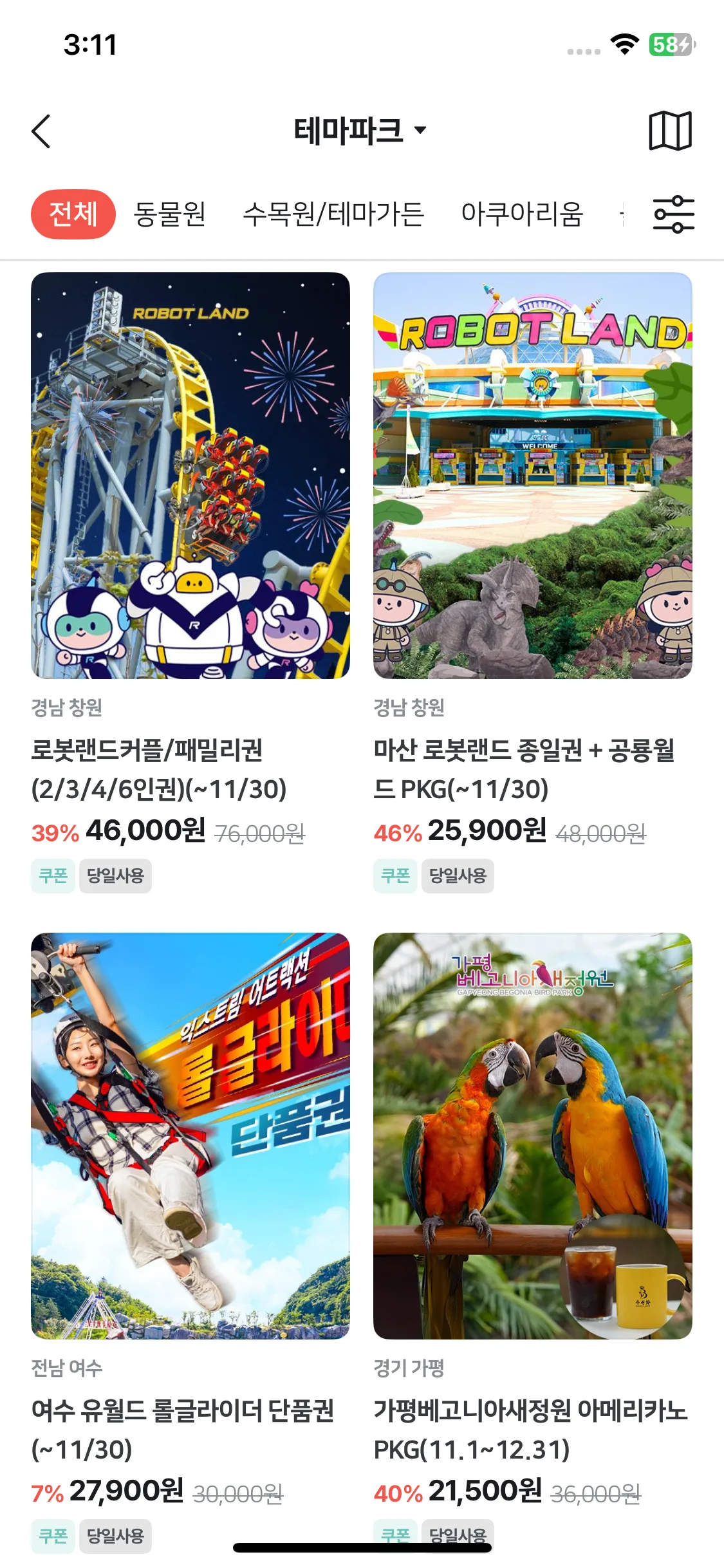Tap the clock showing 3:11
The width and height of the screenshot is (724, 1568).
(88, 44)
